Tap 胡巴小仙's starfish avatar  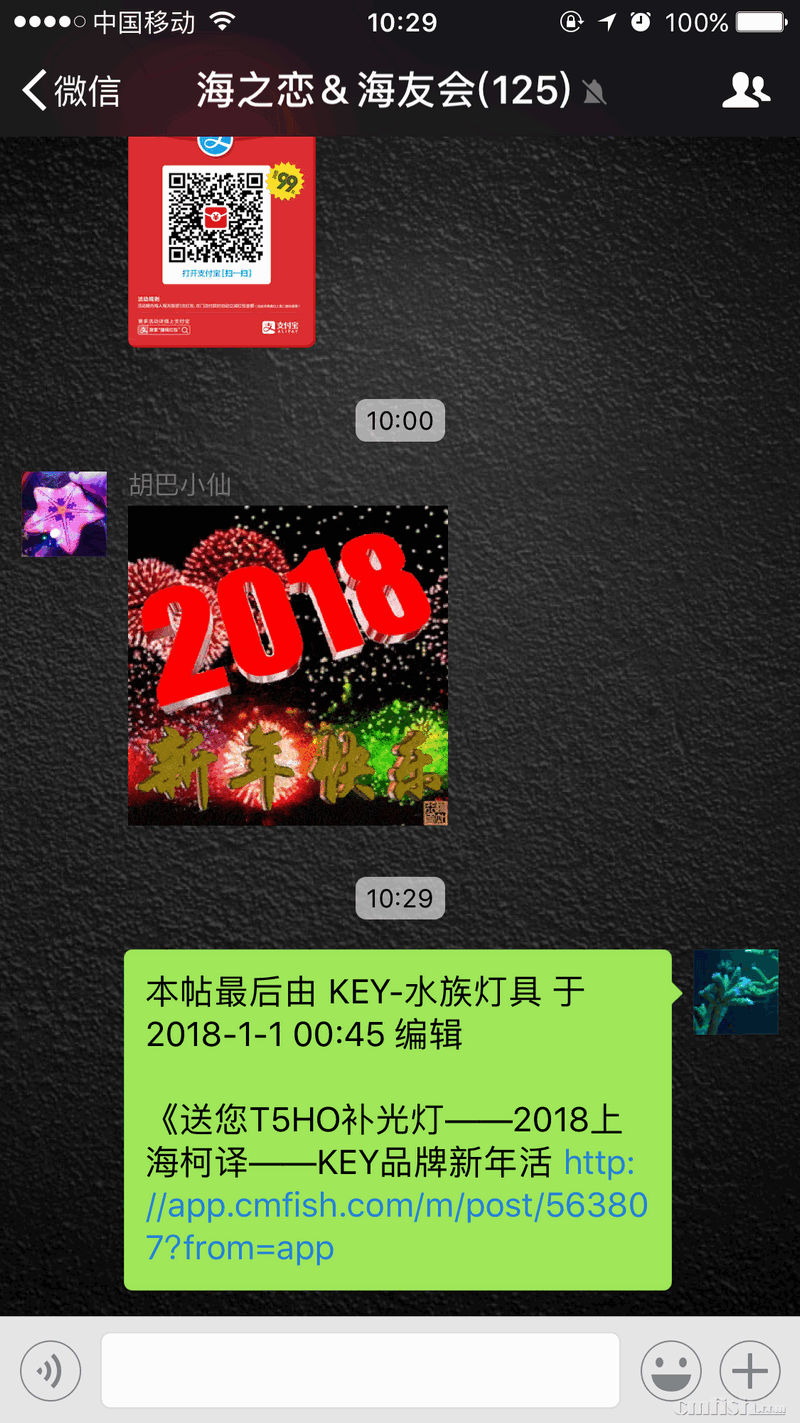pyautogui.click(x=63, y=513)
